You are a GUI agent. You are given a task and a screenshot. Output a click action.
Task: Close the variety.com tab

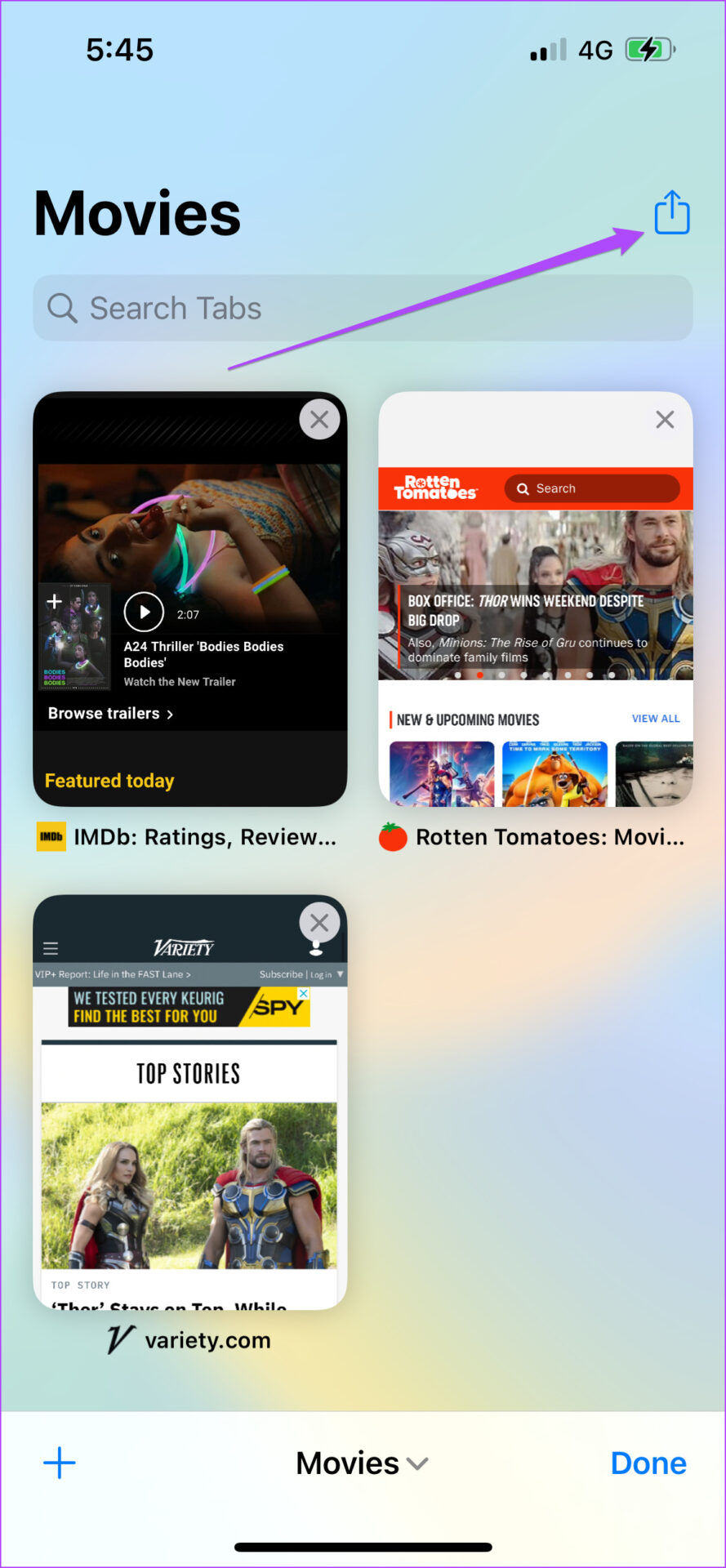click(319, 923)
